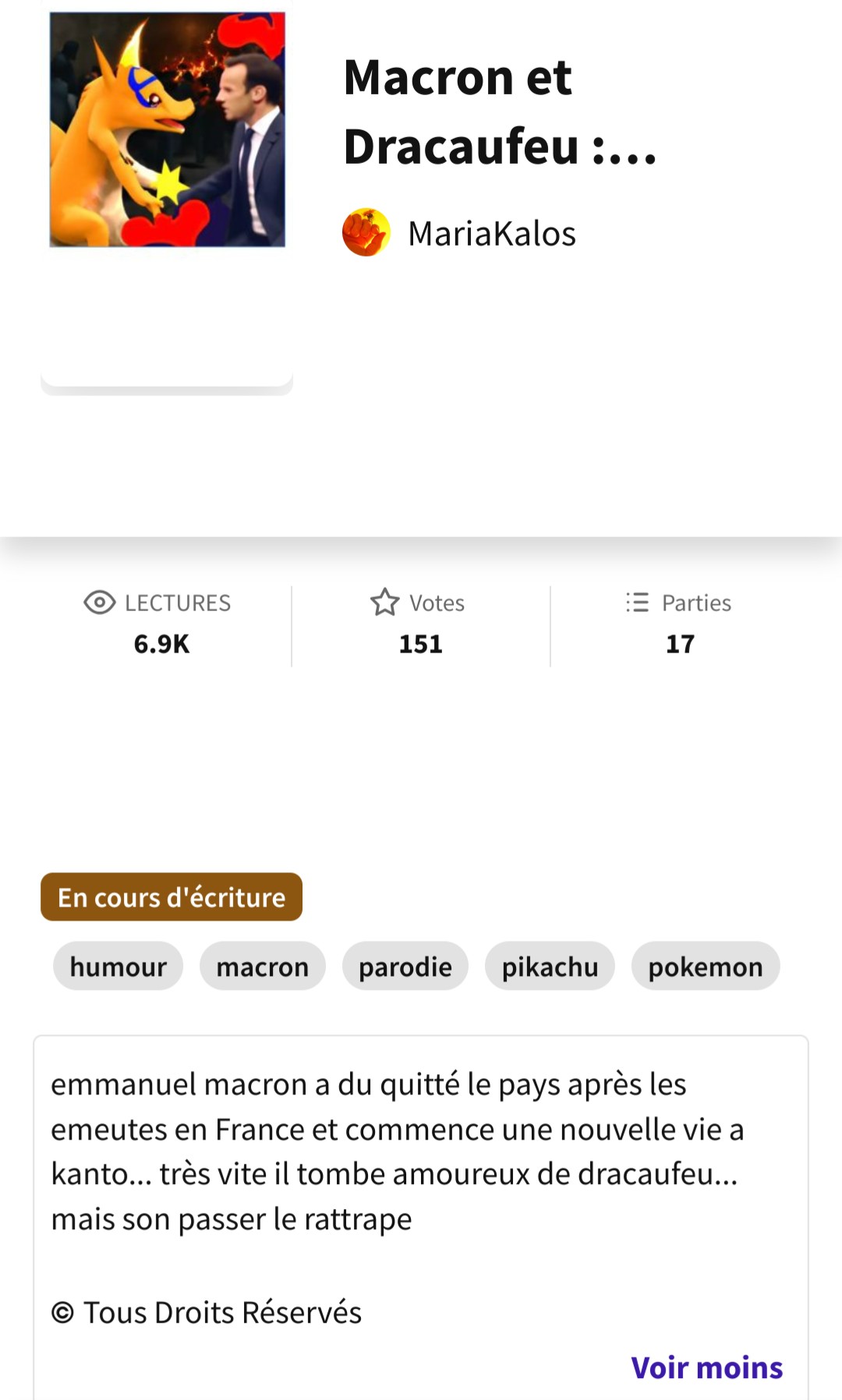The width and height of the screenshot is (842, 1400).
Task: Open the pokemon tag
Action: tap(705, 966)
